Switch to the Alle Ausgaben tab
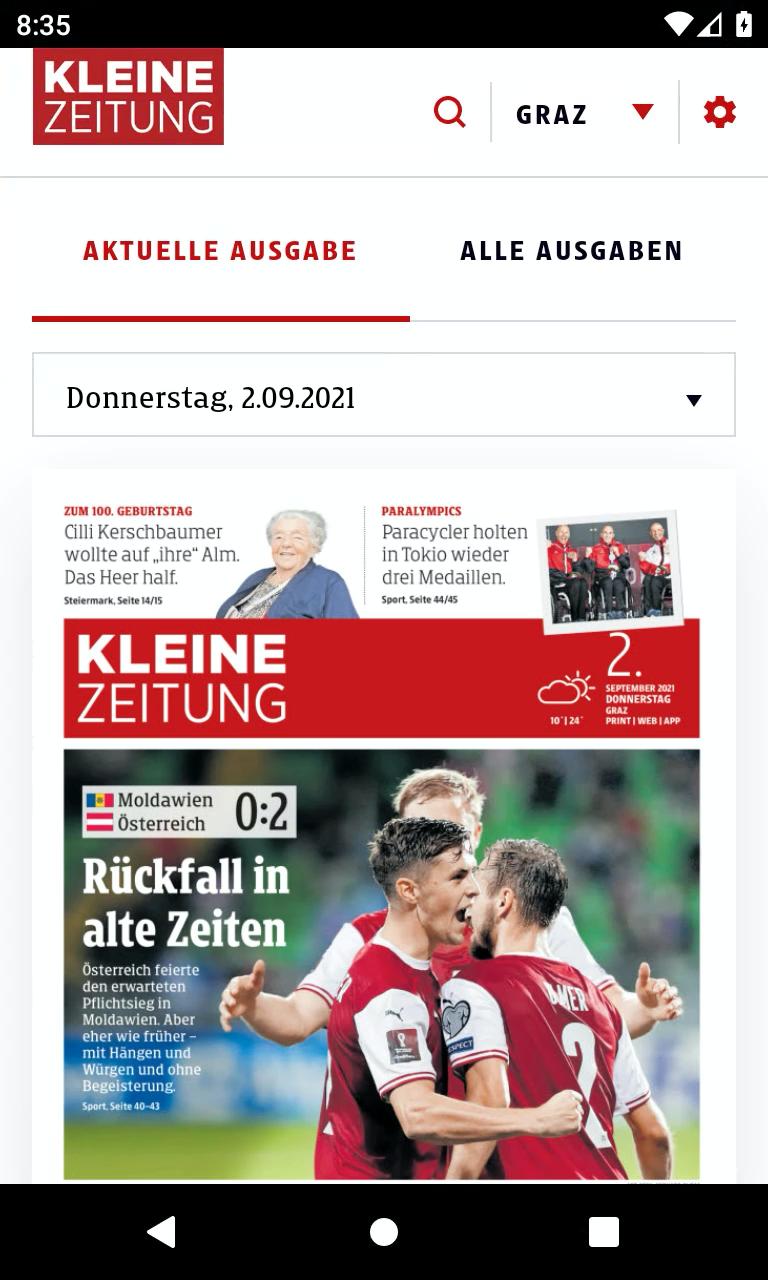This screenshot has width=768, height=1280. [x=571, y=251]
